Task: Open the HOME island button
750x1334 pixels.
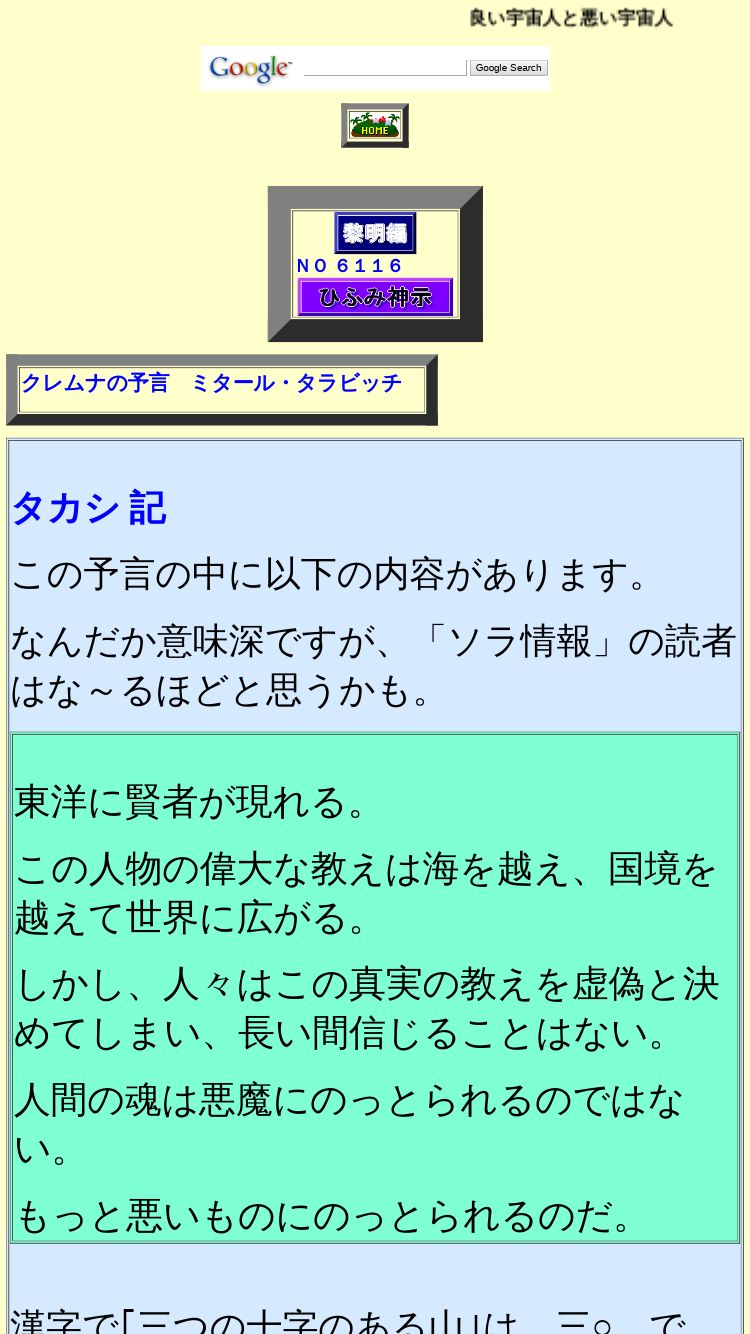Action: click(x=375, y=125)
